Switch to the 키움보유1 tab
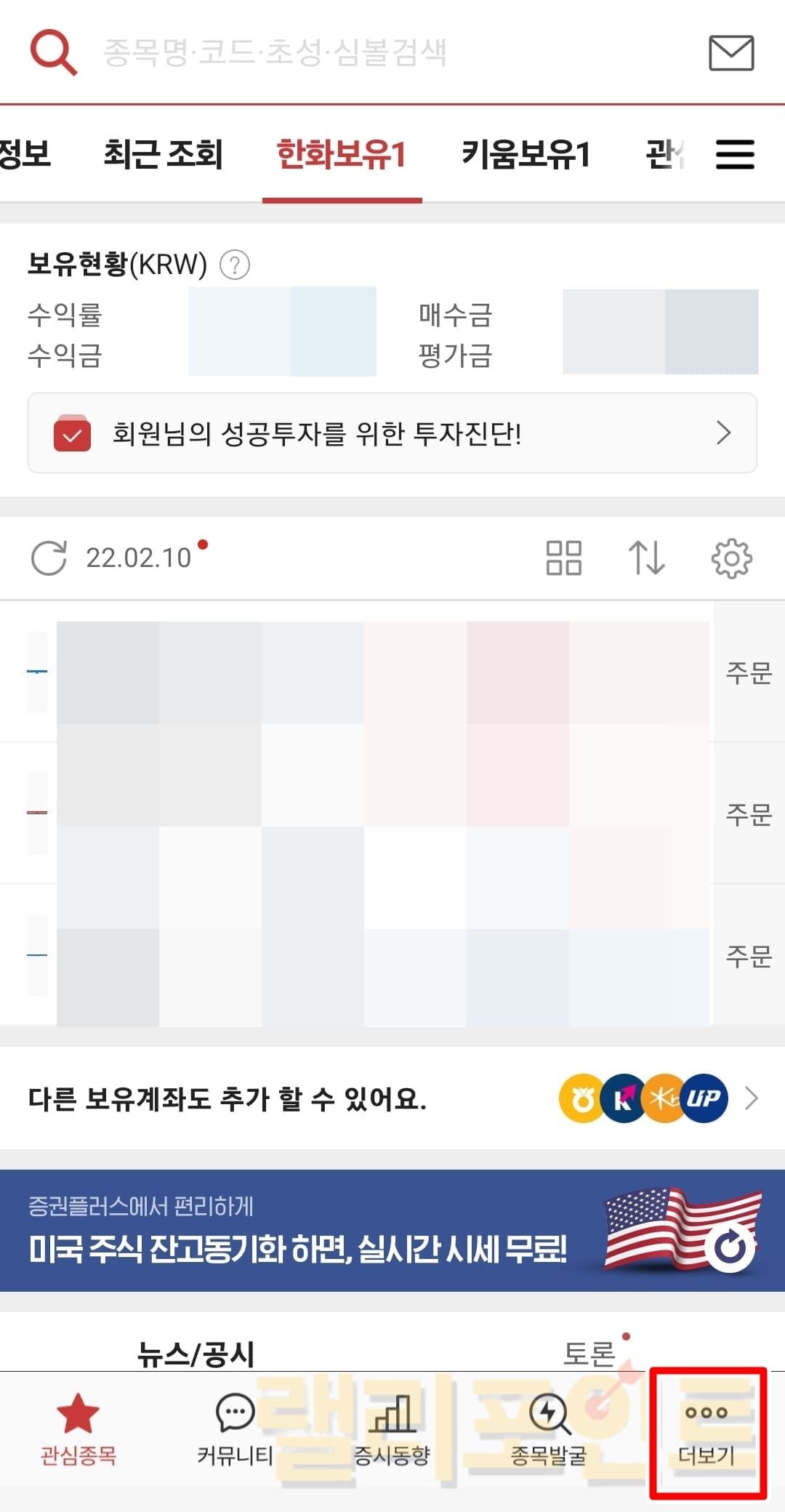 [x=526, y=154]
